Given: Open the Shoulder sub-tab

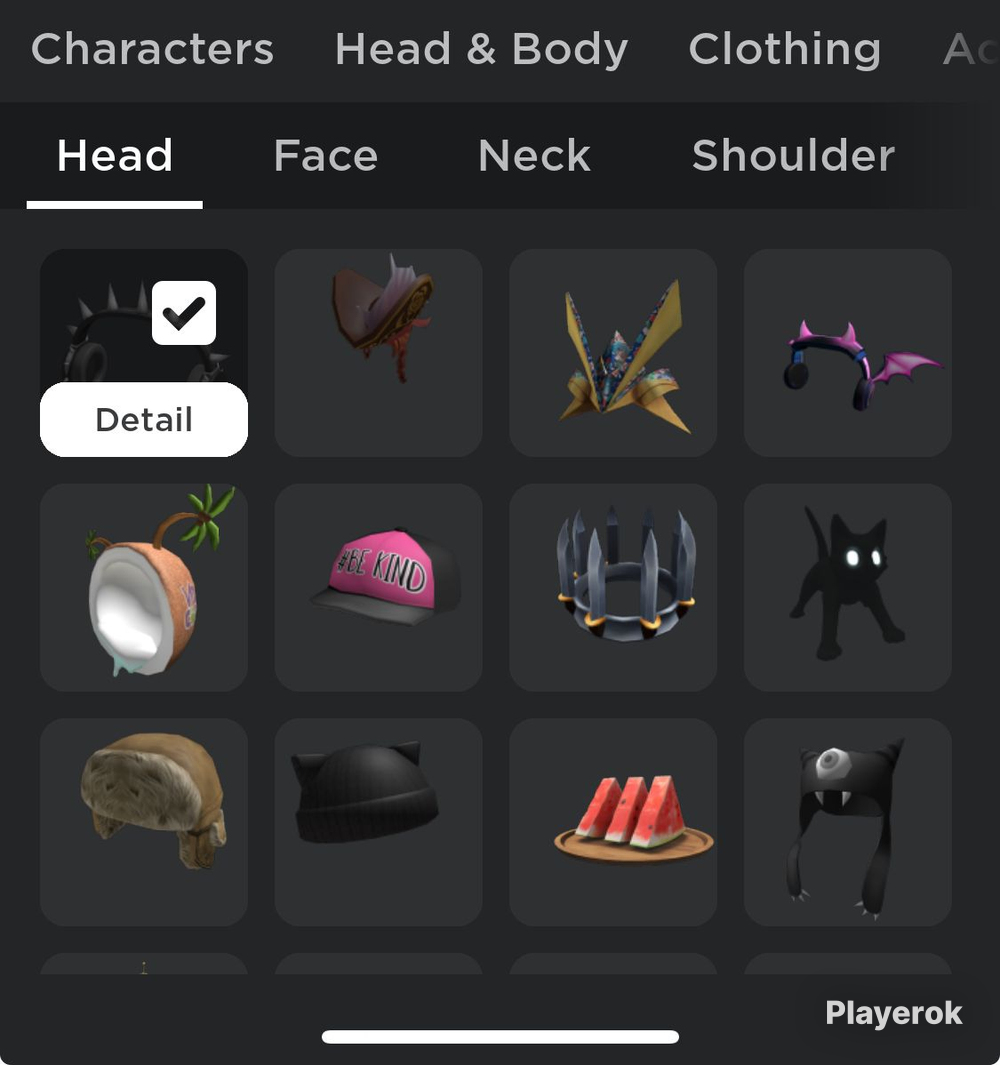Looking at the screenshot, I should [793, 156].
